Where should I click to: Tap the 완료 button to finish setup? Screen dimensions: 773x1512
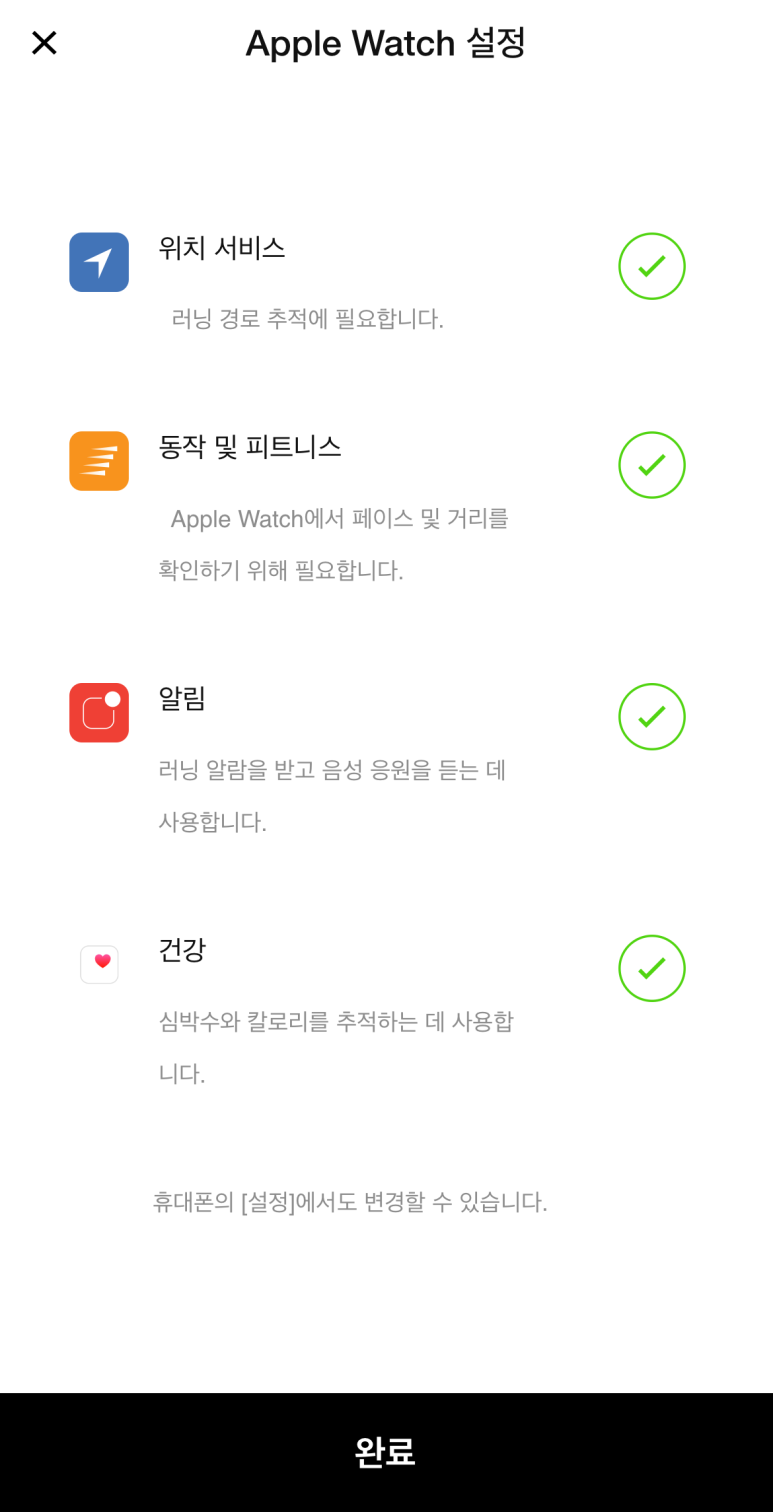point(386,1452)
